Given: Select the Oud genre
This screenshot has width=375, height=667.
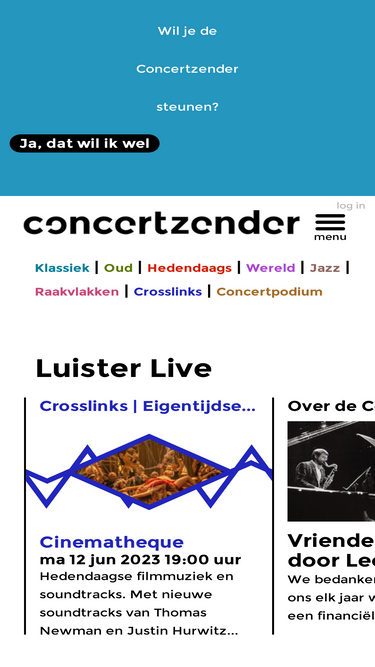Looking at the screenshot, I should (x=118, y=268).
